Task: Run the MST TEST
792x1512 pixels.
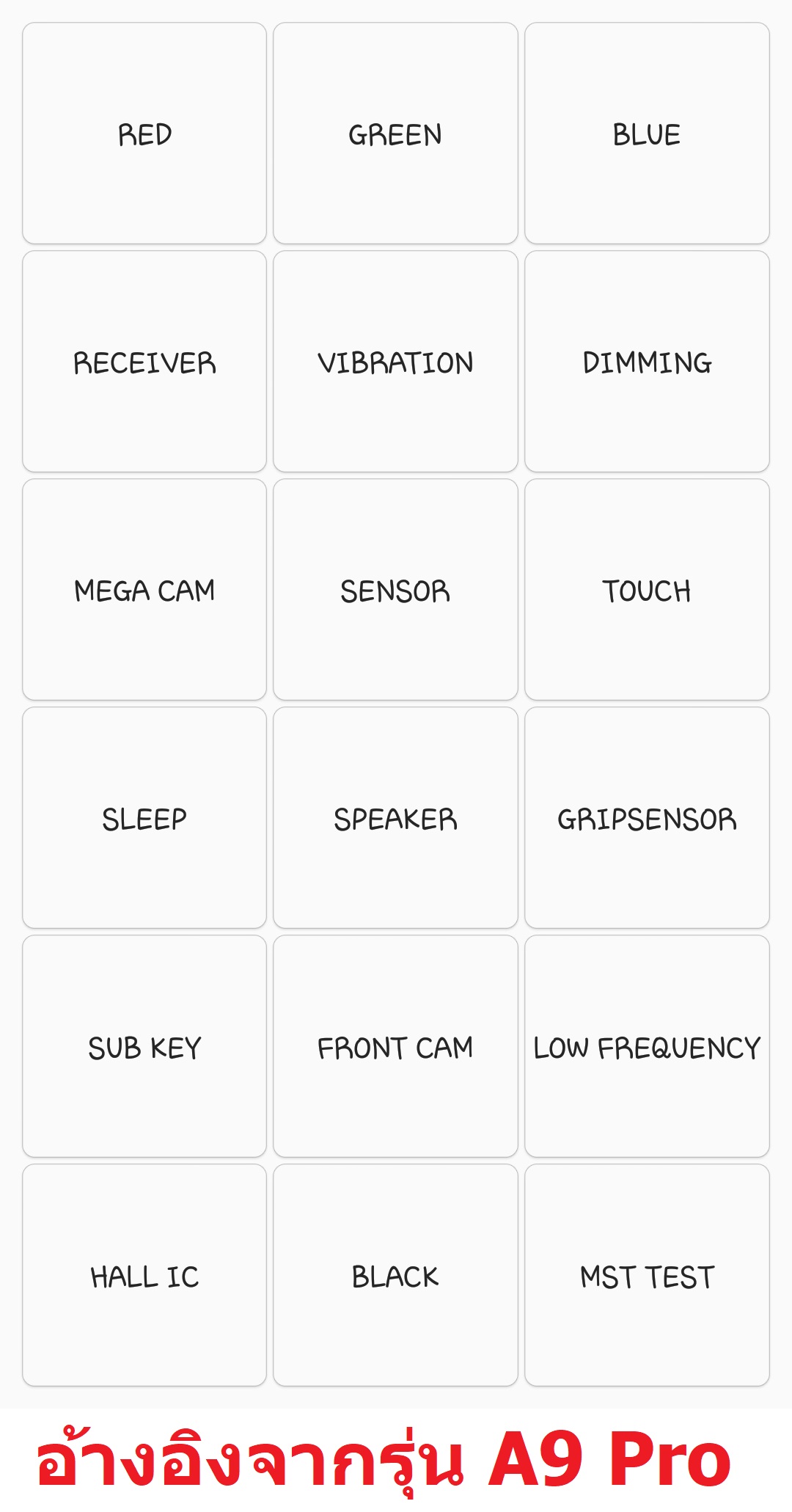Action: 647,1275
